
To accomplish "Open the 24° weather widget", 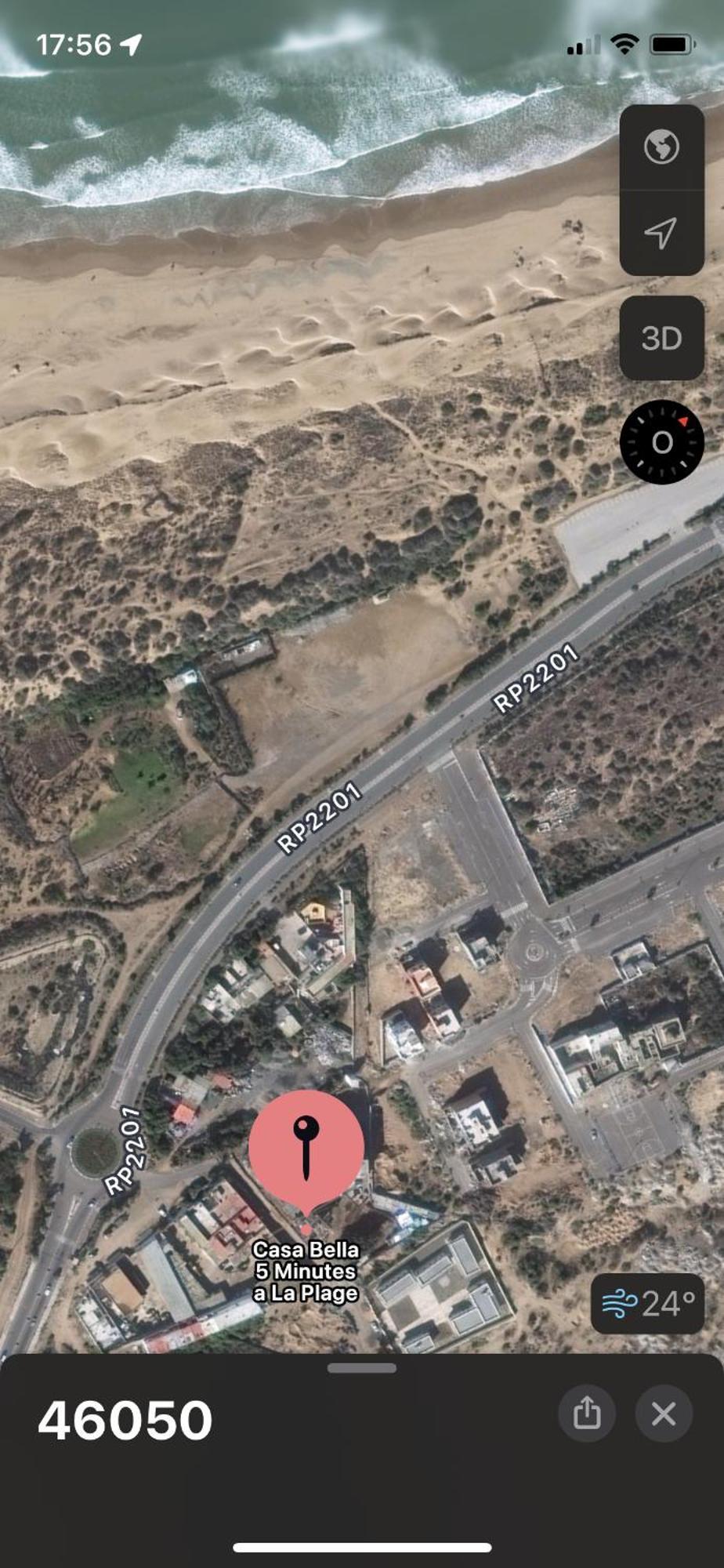I will pyautogui.click(x=649, y=1304).
